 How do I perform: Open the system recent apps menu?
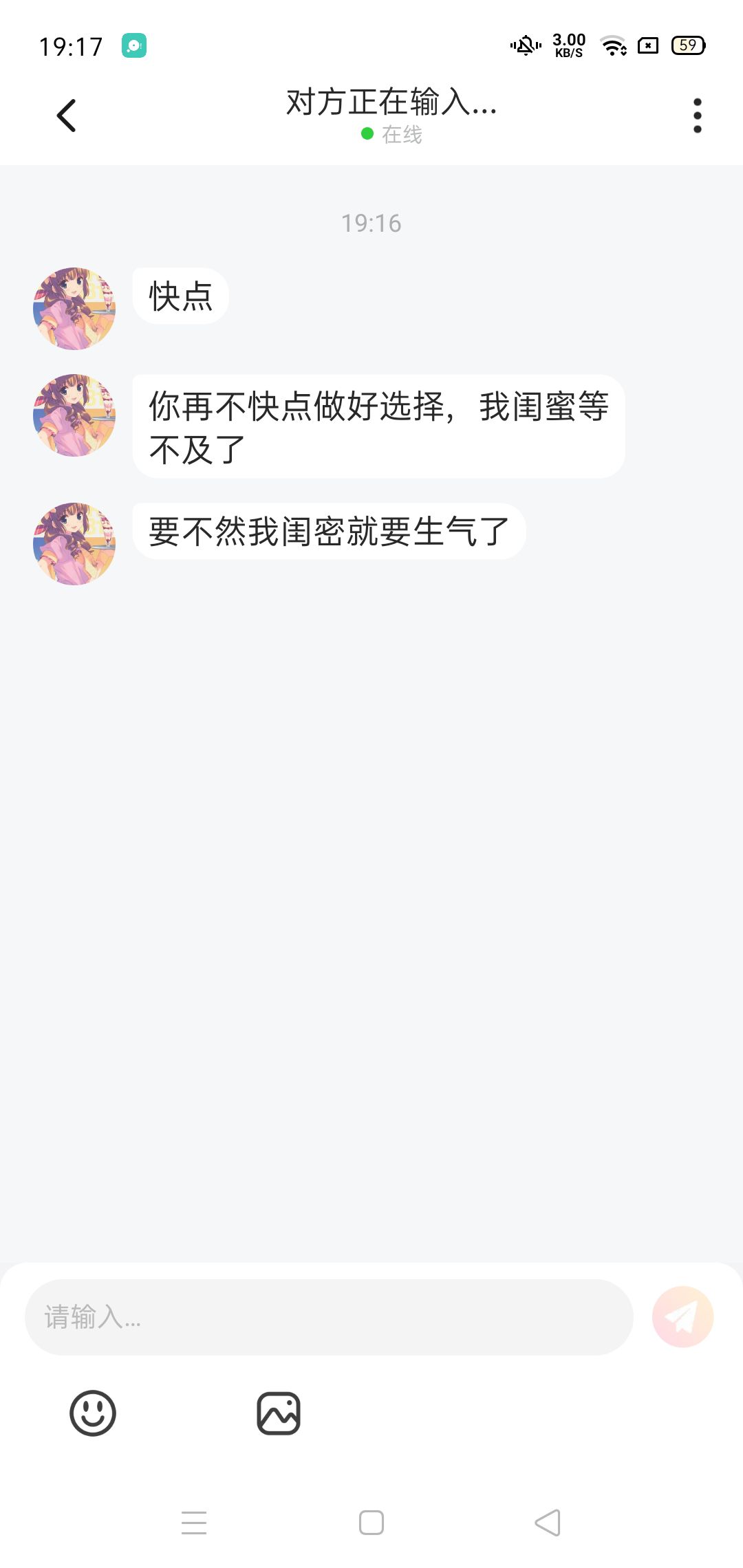click(x=194, y=1523)
